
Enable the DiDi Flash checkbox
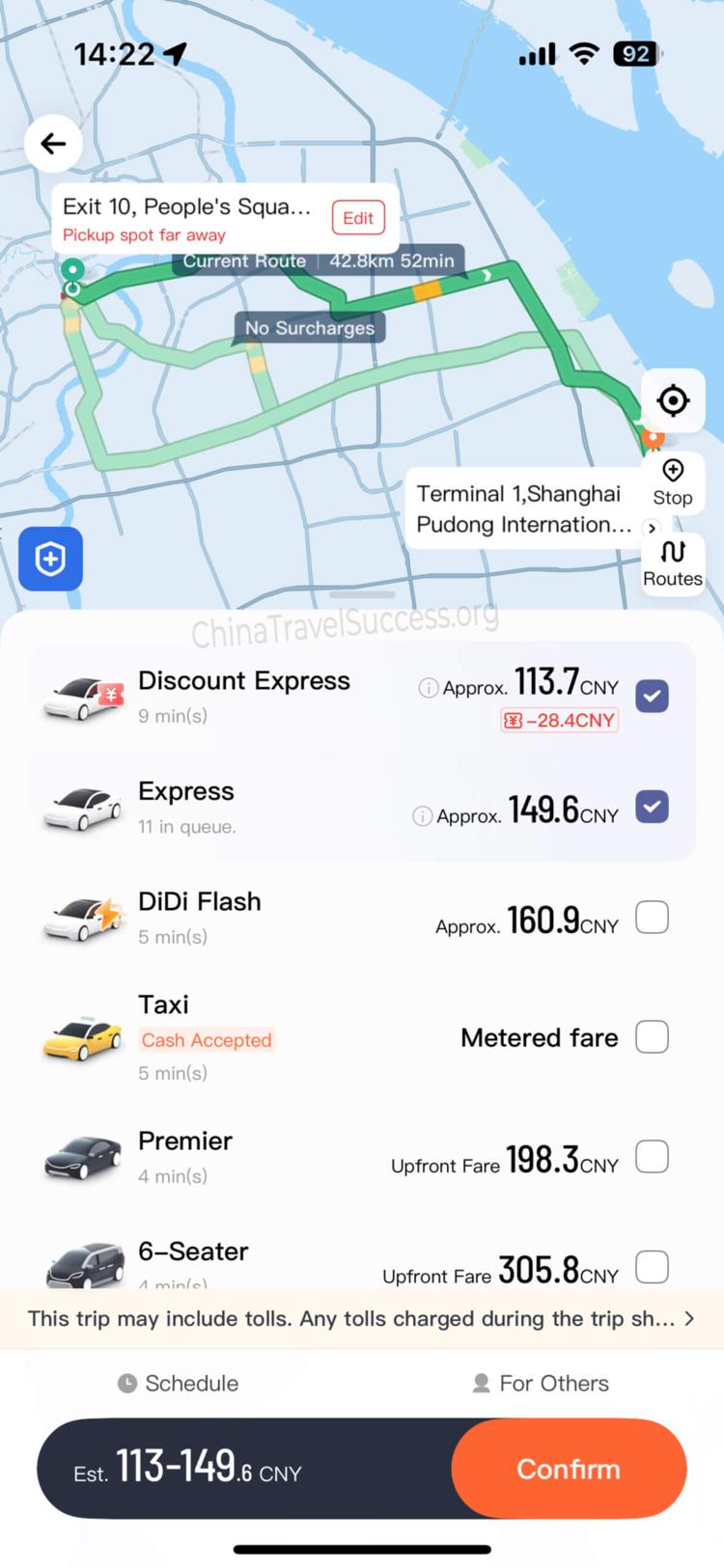click(x=652, y=917)
